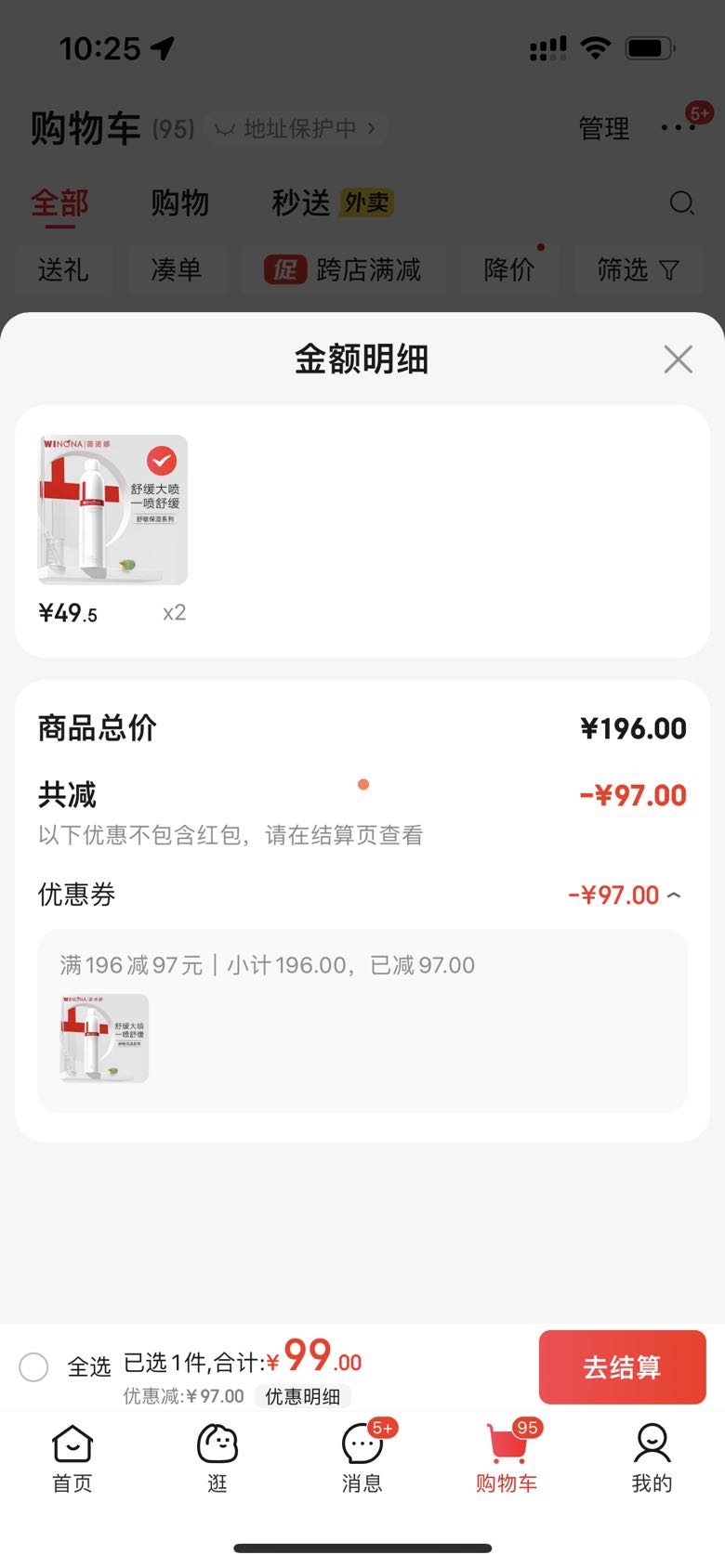Open 优惠明细 discount details
The image size is (725, 1568).
[302, 1396]
